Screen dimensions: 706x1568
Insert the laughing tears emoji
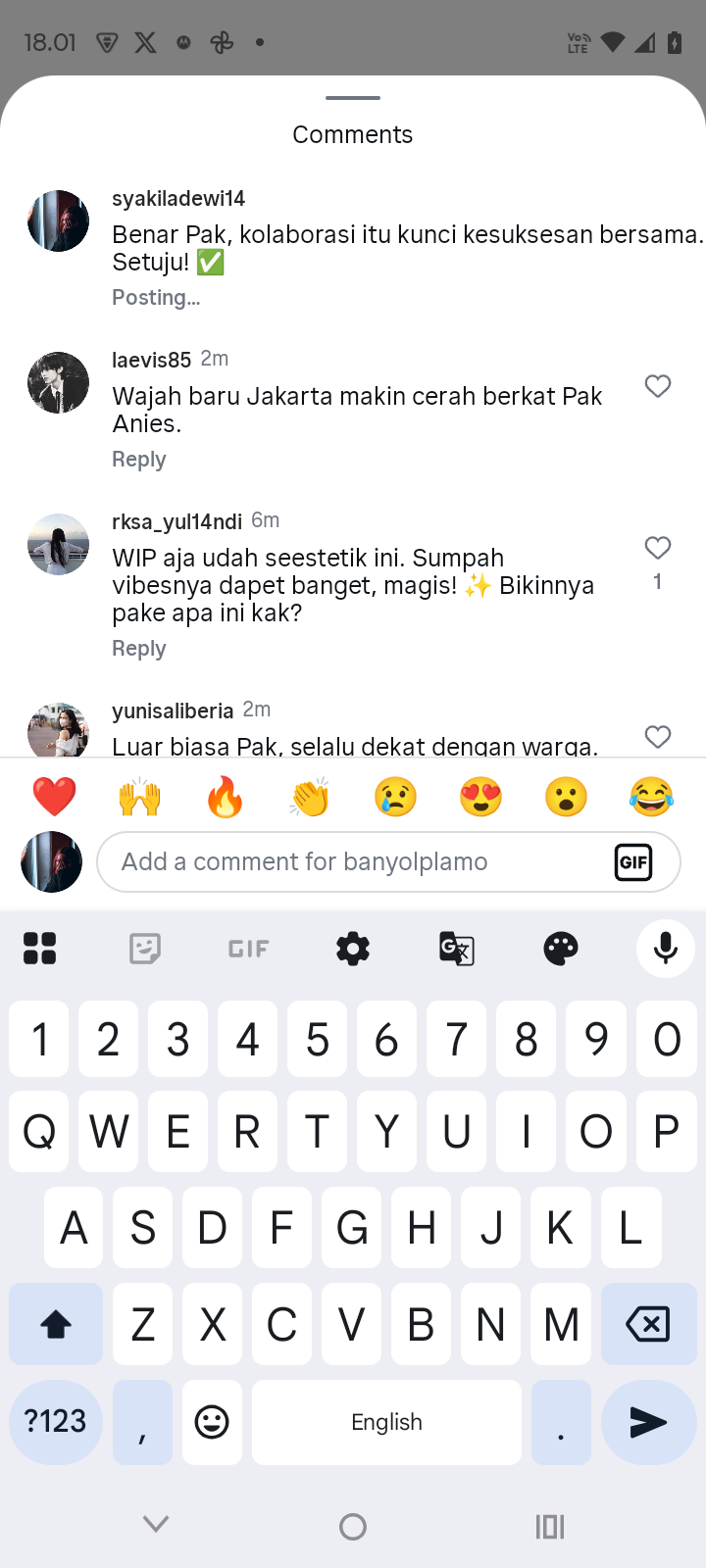tap(651, 797)
